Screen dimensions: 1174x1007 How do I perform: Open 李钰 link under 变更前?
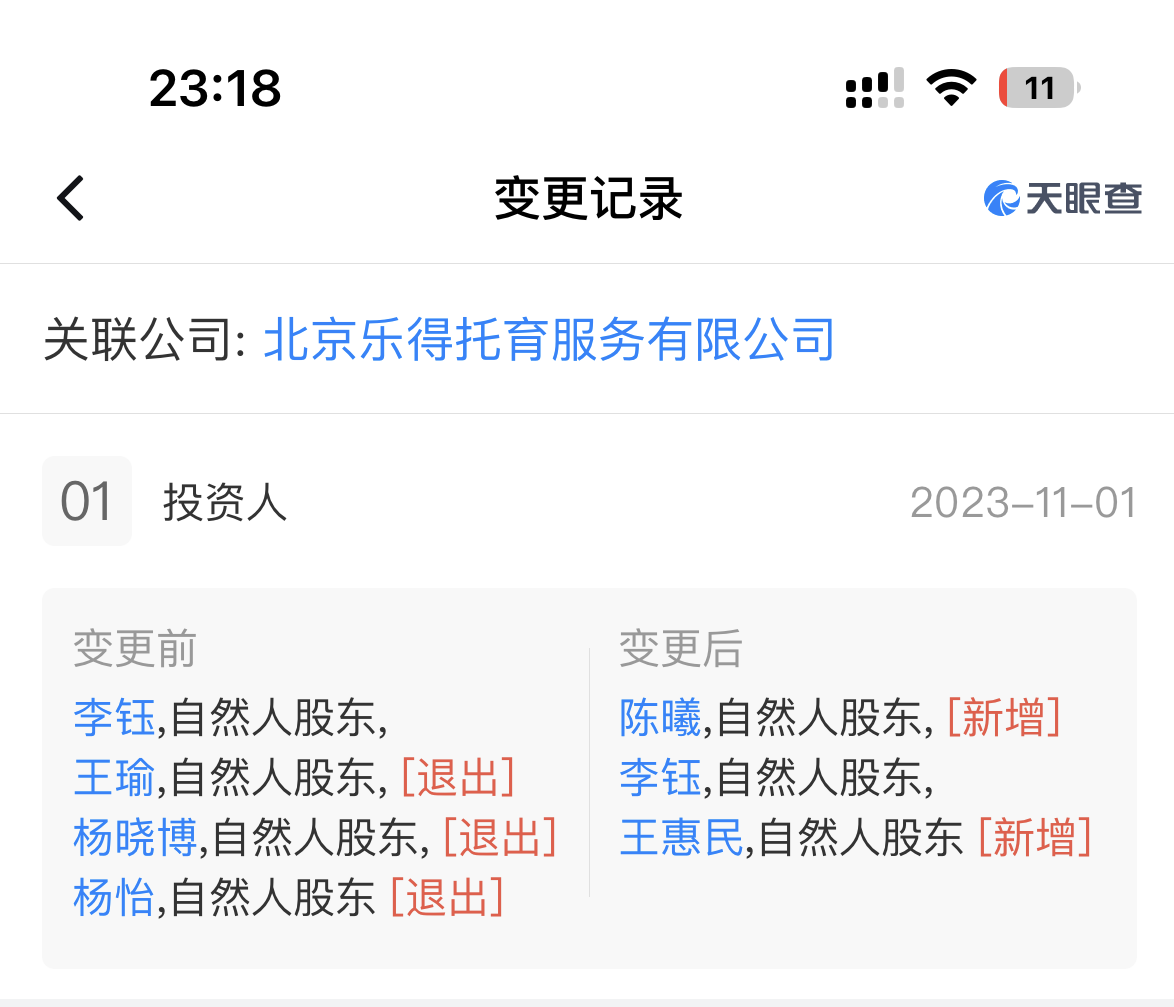(114, 717)
